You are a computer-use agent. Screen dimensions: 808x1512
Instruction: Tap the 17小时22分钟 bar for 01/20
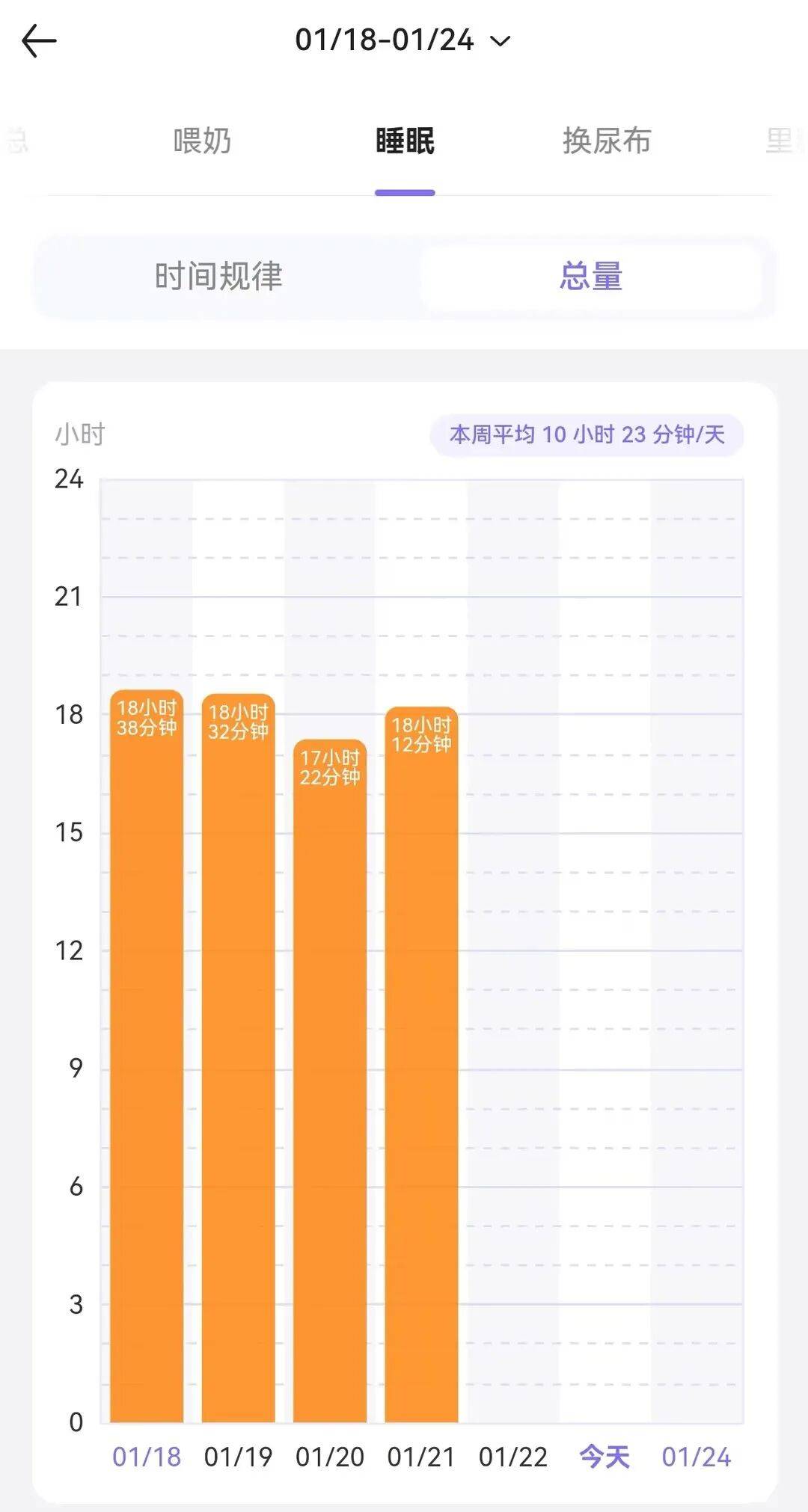[330, 1081]
